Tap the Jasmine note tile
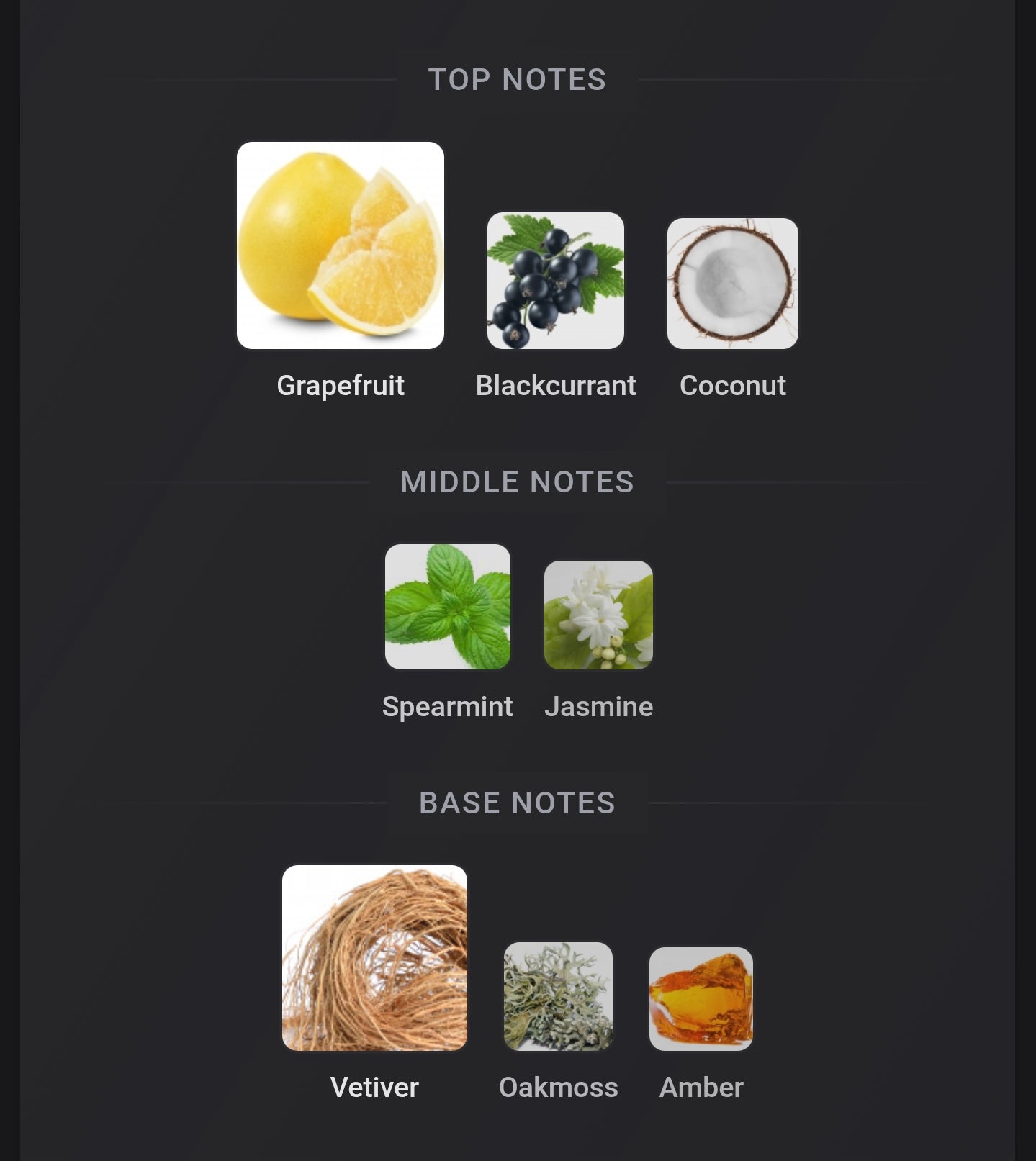This screenshot has width=1036, height=1161. pyautogui.click(x=598, y=615)
